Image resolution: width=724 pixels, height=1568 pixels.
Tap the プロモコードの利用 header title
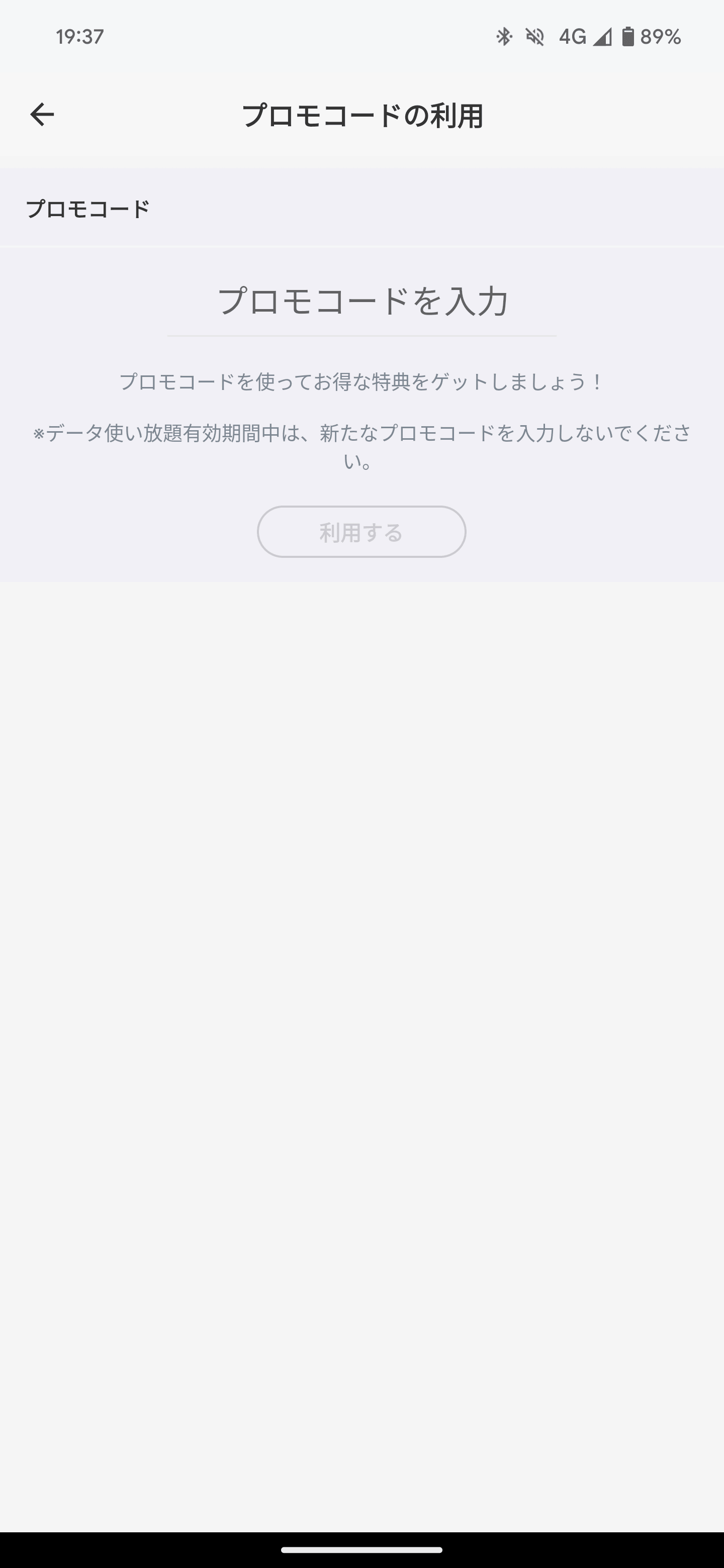coord(361,116)
